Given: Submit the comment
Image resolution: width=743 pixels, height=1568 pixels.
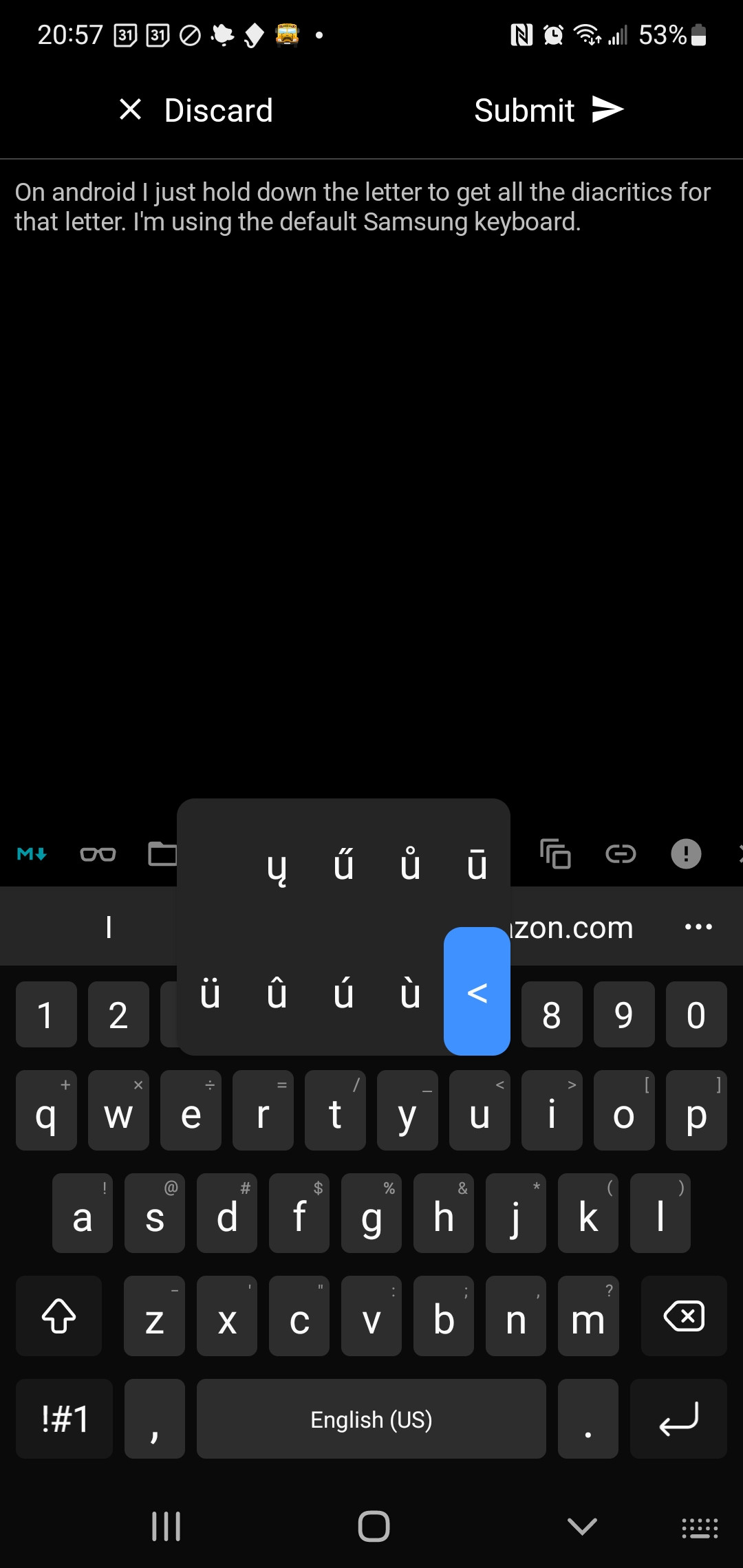Looking at the screenshot, I should coord(548,110).
